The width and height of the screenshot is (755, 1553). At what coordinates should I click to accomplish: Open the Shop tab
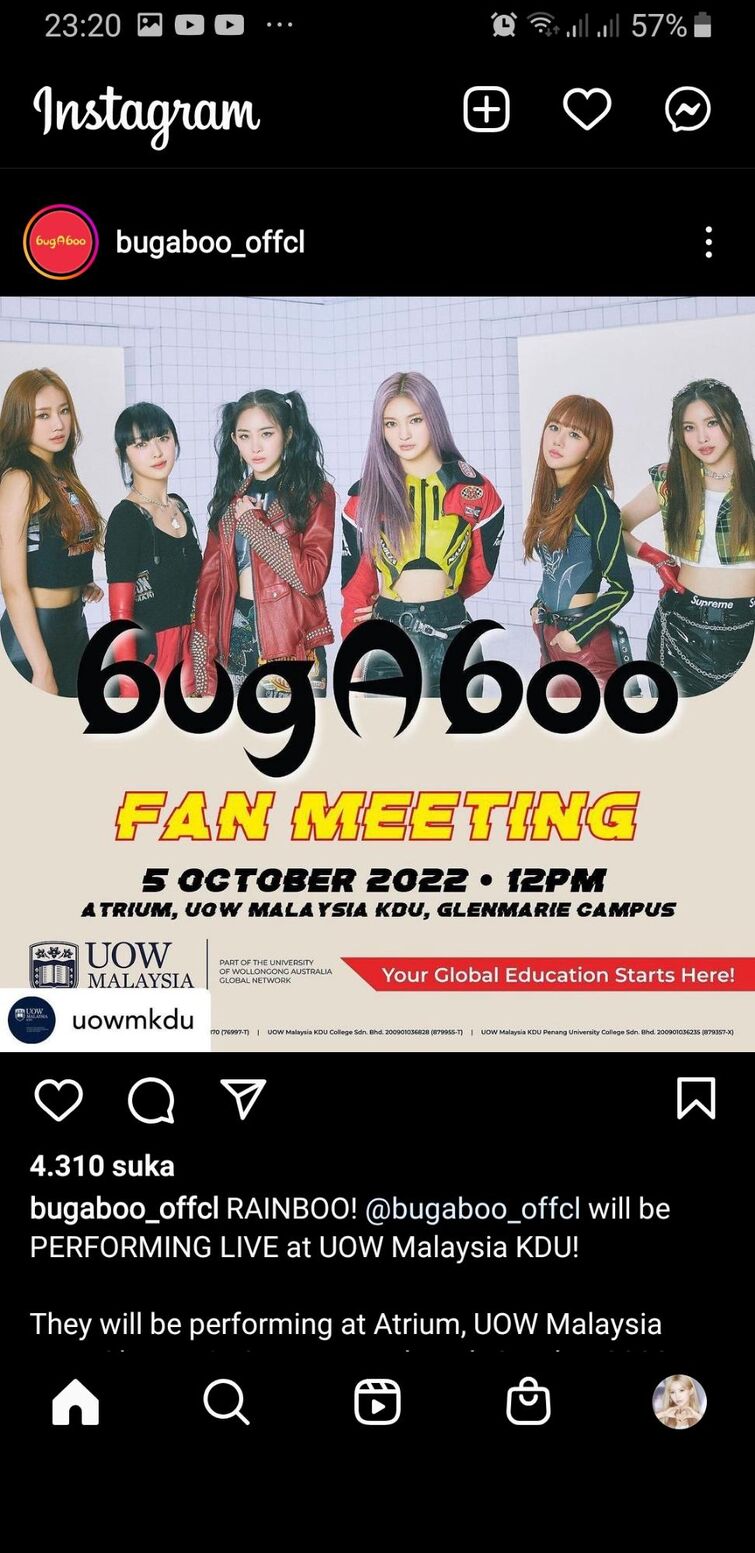point(528,1402)
